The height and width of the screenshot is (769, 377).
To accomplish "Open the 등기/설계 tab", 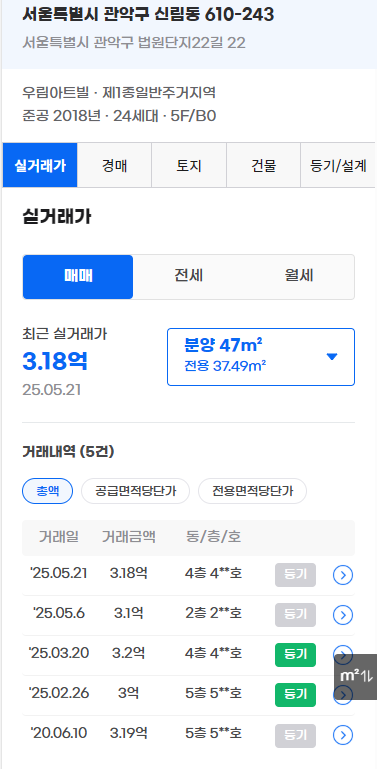I will pos(338,165).
